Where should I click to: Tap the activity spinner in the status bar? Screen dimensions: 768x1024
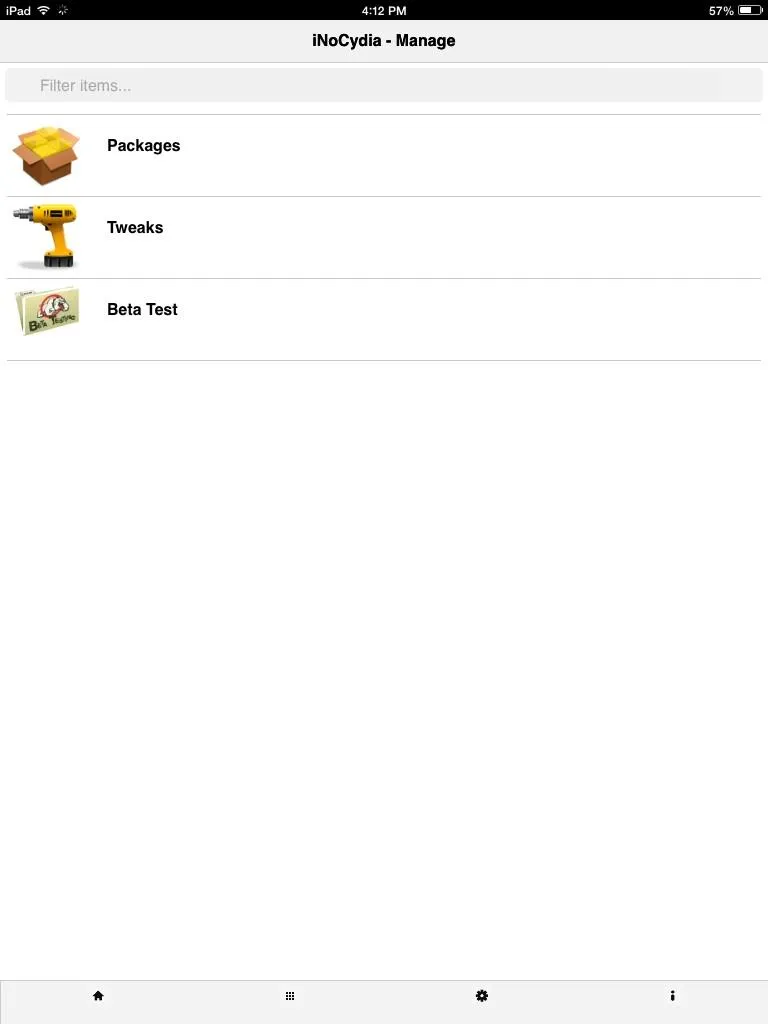(61, 10)
